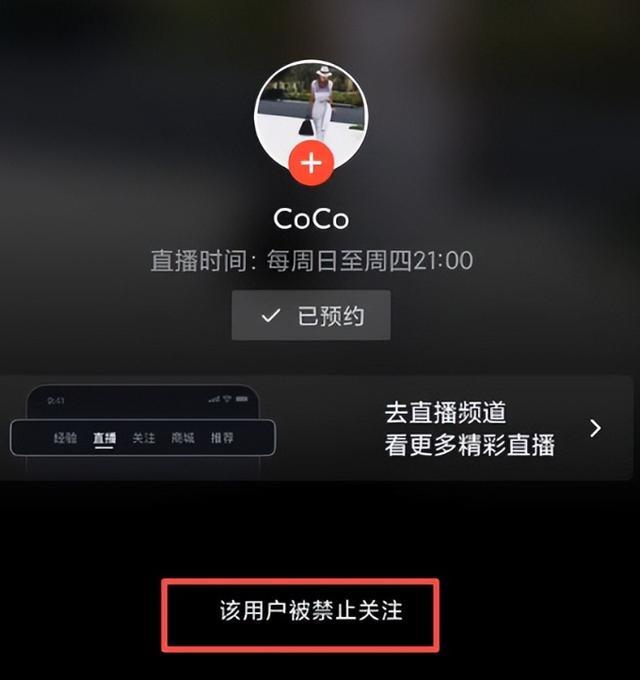Follow CoCo using the red plus icon
Viewport: 640px width, 680px height.
click(x=311, y=164)
